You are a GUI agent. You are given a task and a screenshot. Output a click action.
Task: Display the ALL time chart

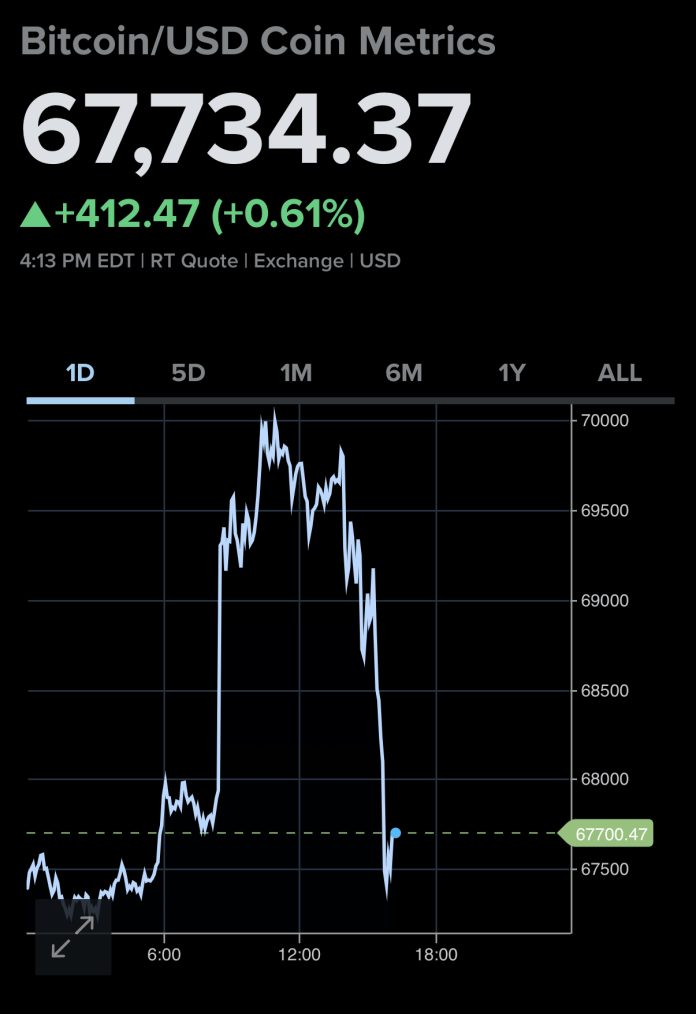[620, 374]
